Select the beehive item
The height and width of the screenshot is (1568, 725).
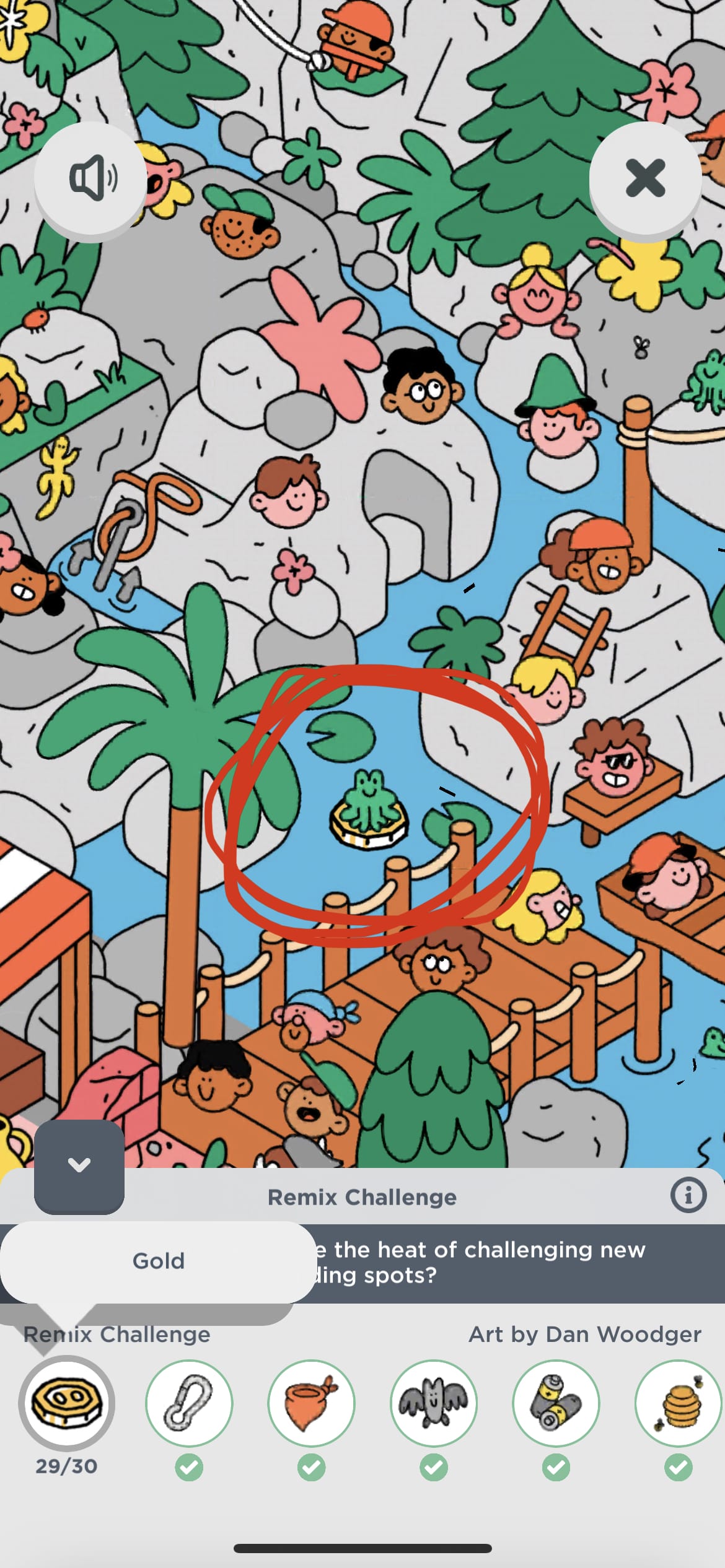[679, 1403]
